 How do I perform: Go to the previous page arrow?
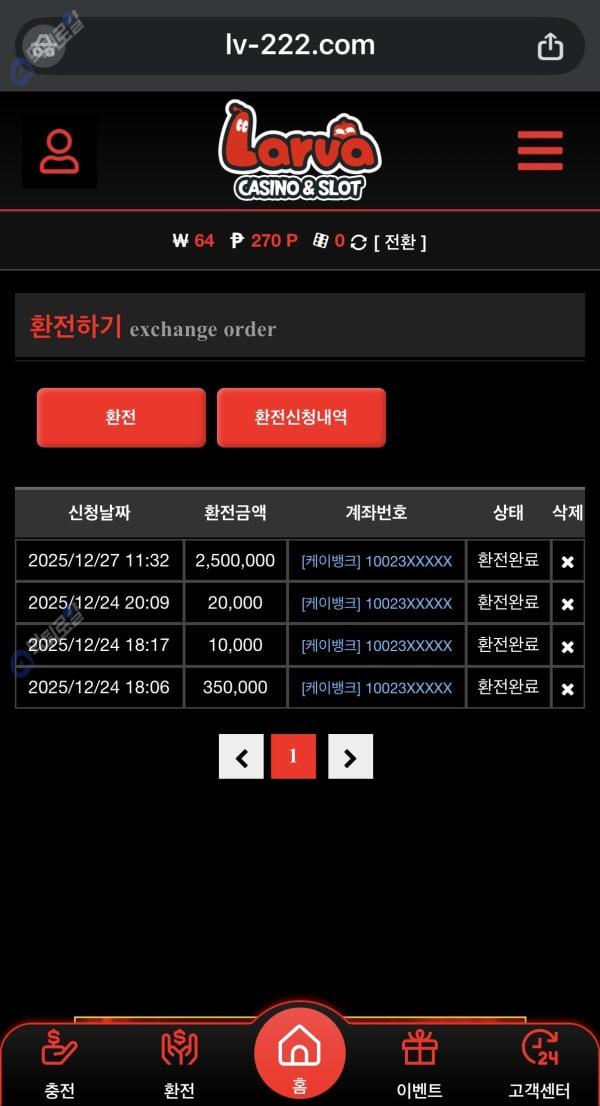click(x=241, y=757)
